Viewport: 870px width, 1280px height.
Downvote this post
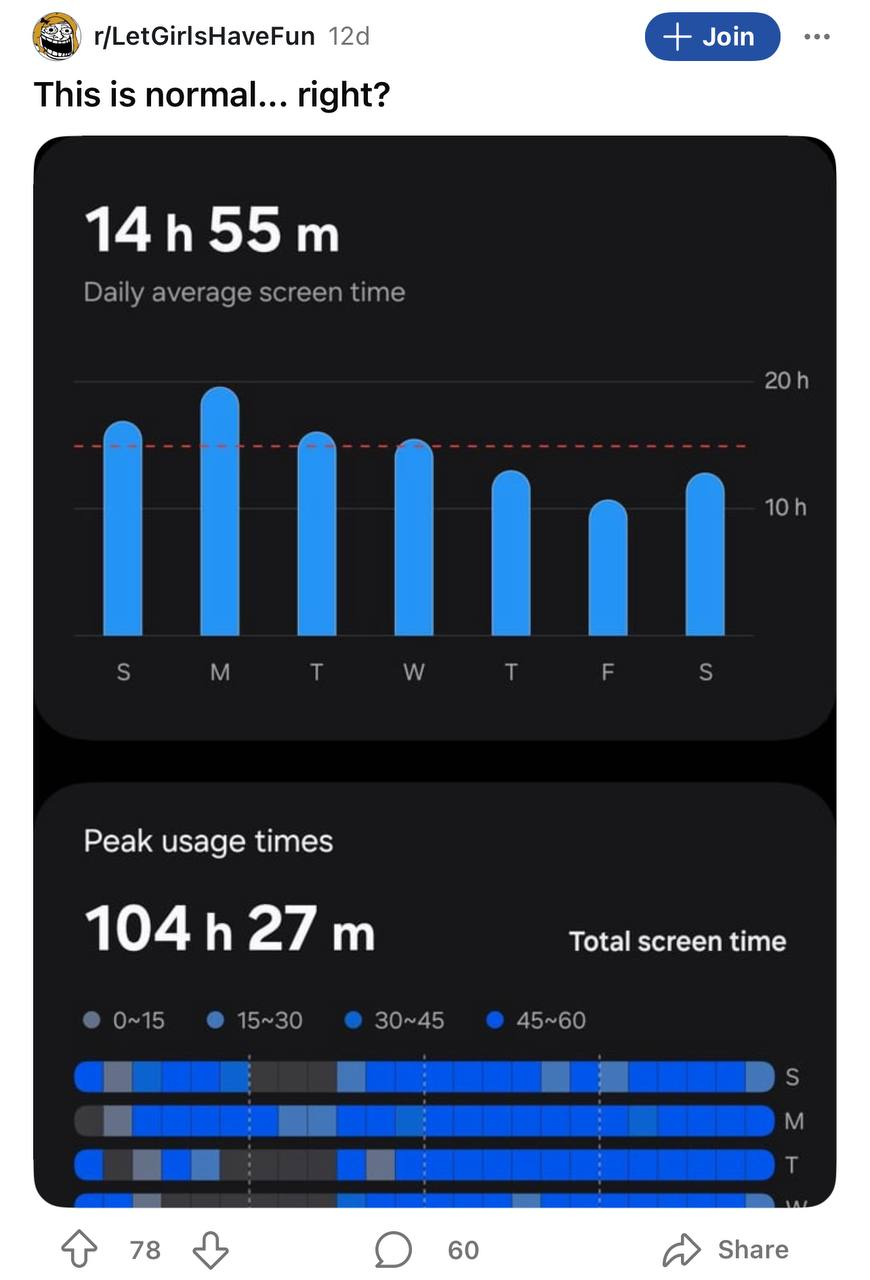210,1249
